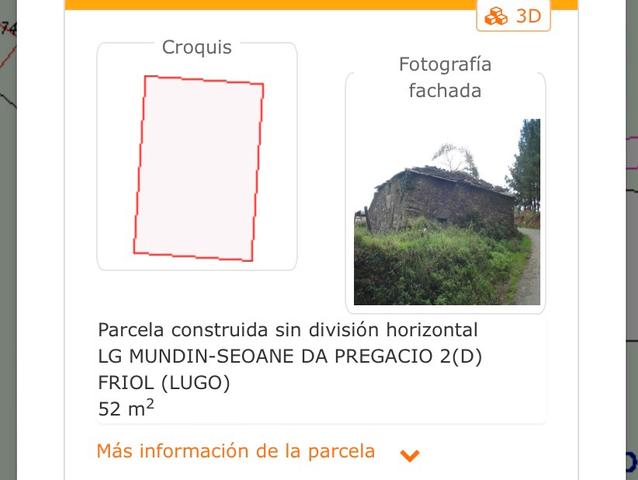Screen dimensions: 638x480
Task: View the Fotografía fachada photo
Action: tap(446, 211)
